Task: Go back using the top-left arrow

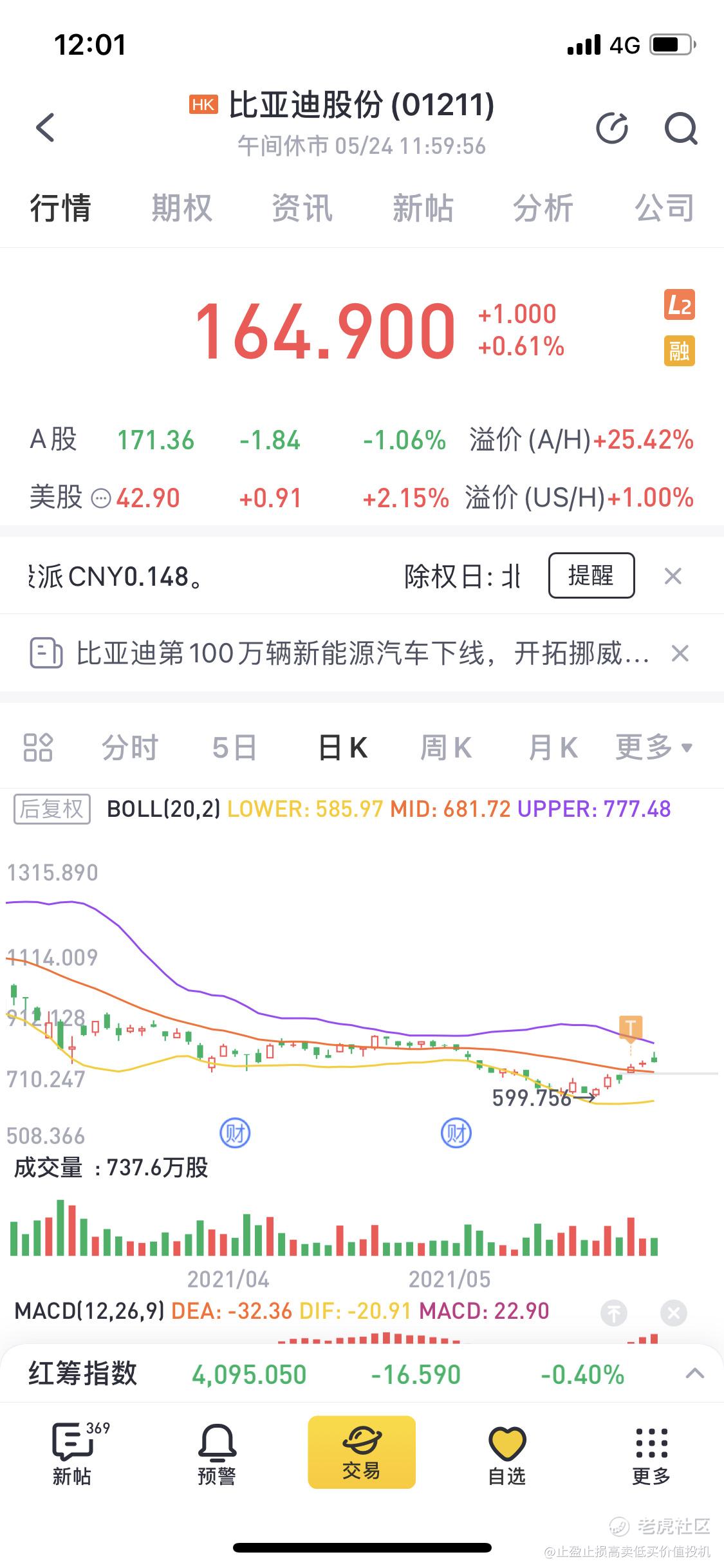Action: pyautogui.click(x=45, y=127)
